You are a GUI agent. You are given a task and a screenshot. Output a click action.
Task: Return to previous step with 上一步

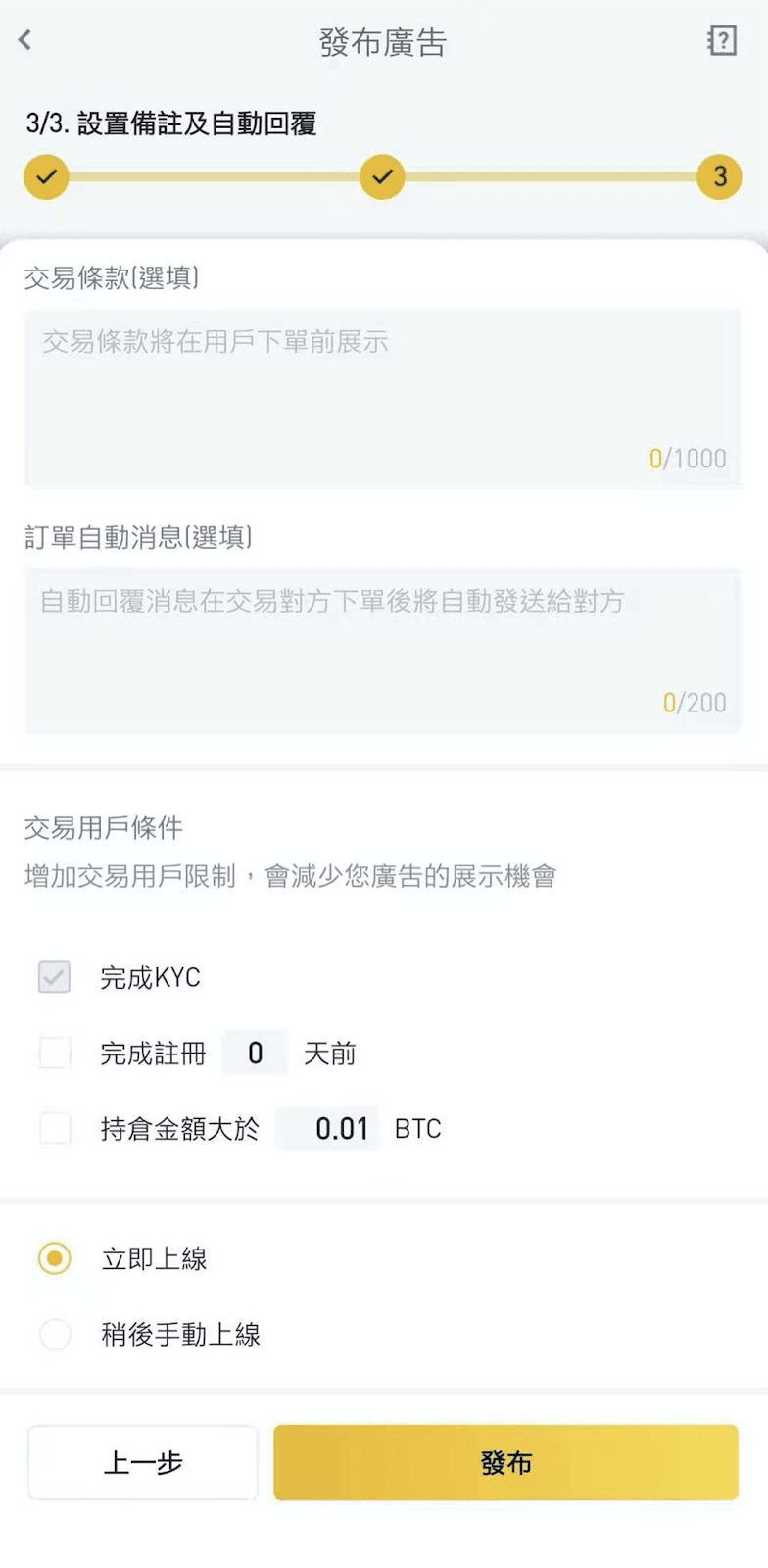[143, 1462]
